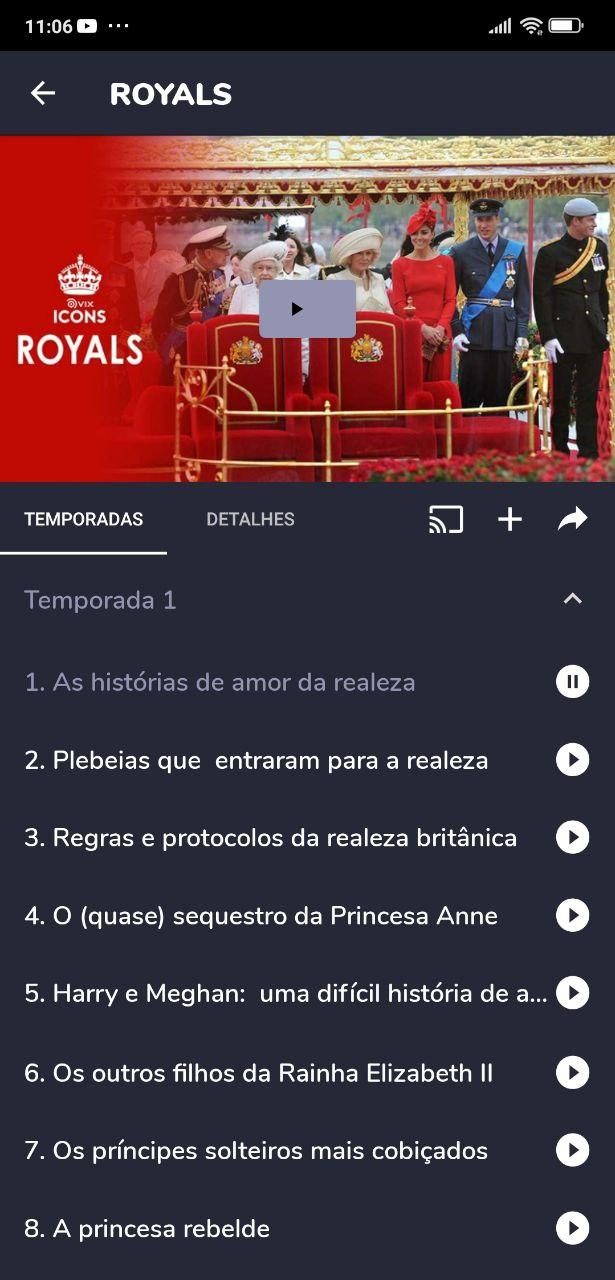Image resolution: width=615 pixels, height=1280 pixels.
Task: Start episode 7 Os príncipes solteiros
Action: (572, 1151)
